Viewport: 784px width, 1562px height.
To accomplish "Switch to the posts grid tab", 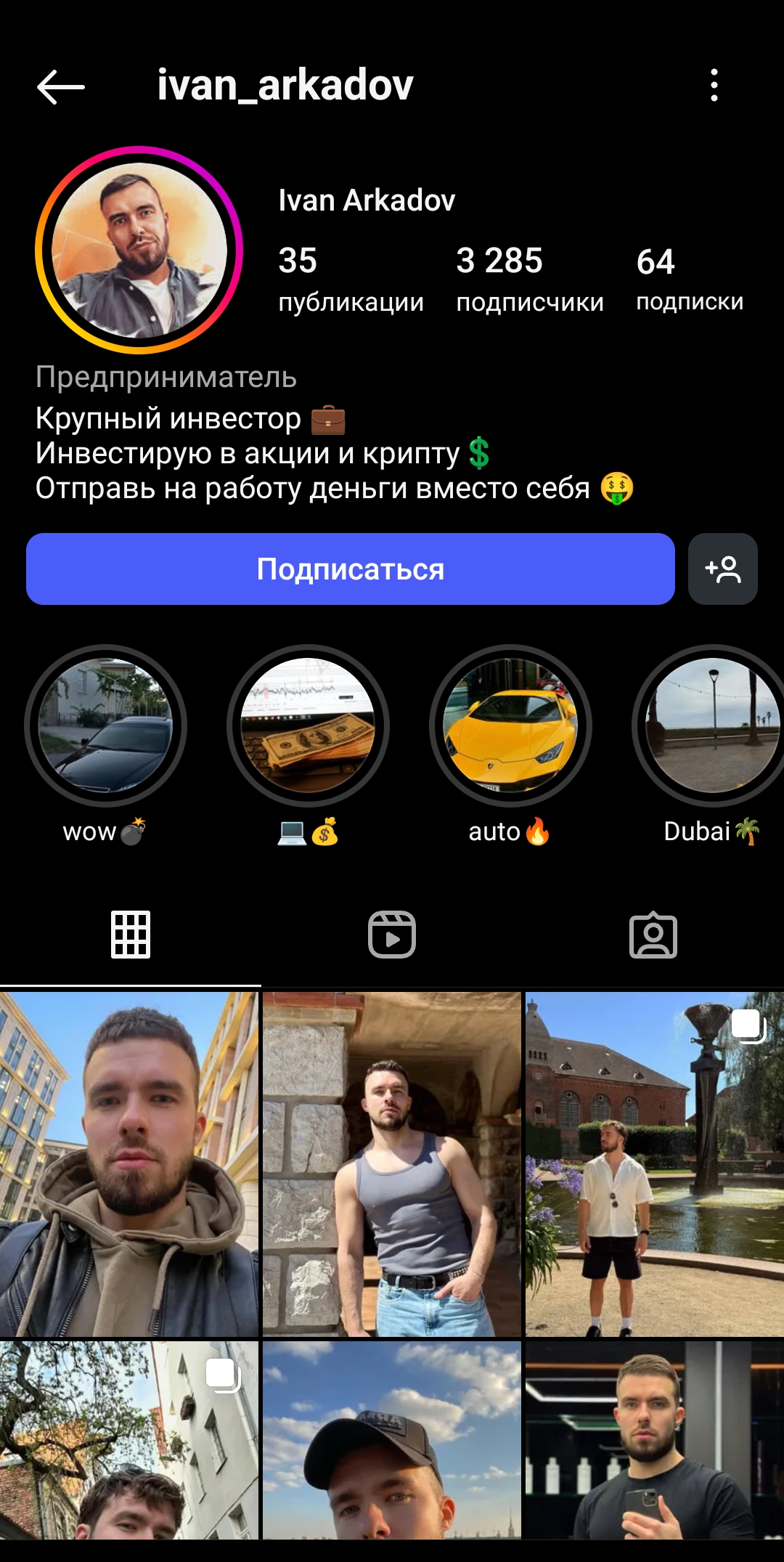I will (131, 937).
